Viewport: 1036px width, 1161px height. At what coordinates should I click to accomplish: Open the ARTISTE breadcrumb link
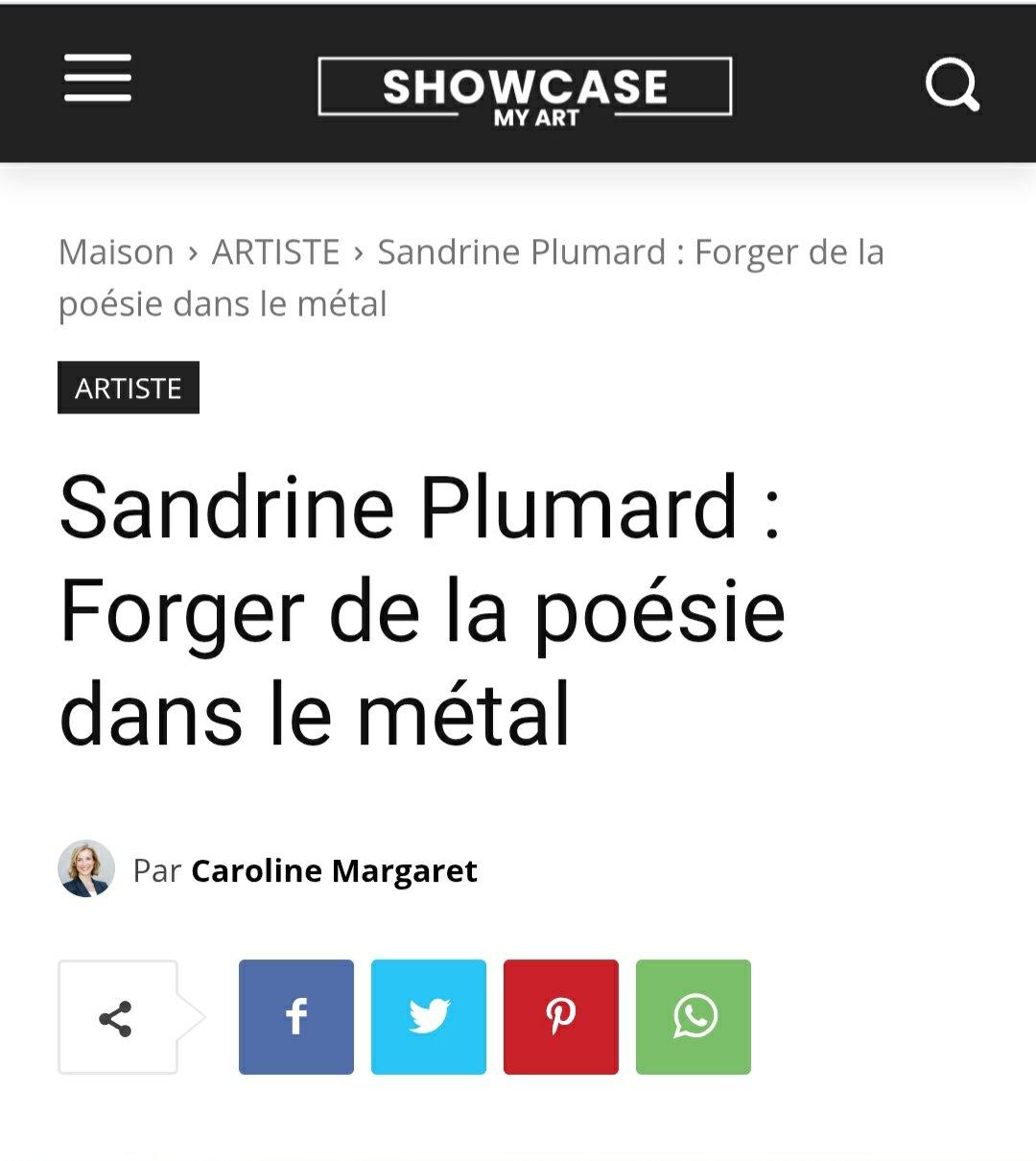[x=275, y=252]
